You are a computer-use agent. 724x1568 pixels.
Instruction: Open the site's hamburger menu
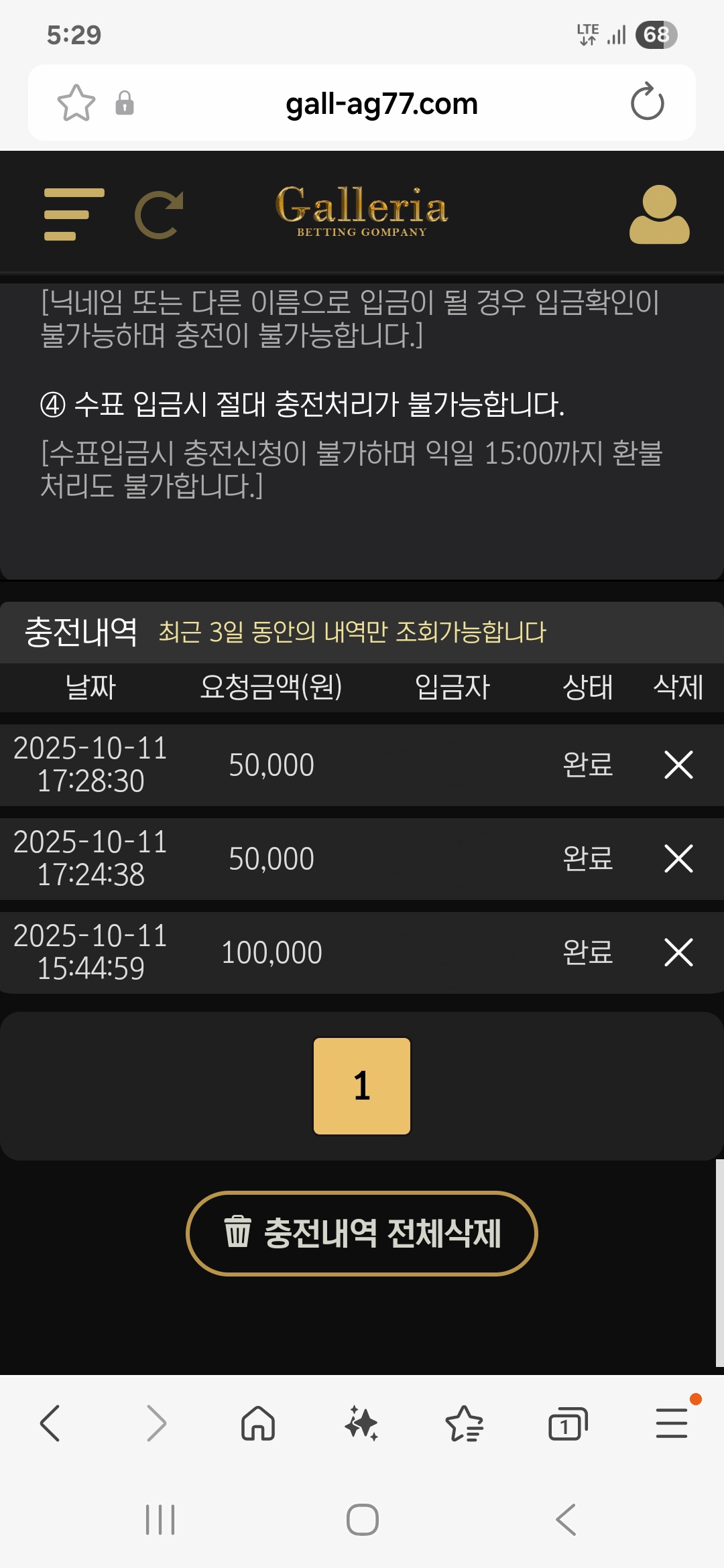tap(74, 214)
